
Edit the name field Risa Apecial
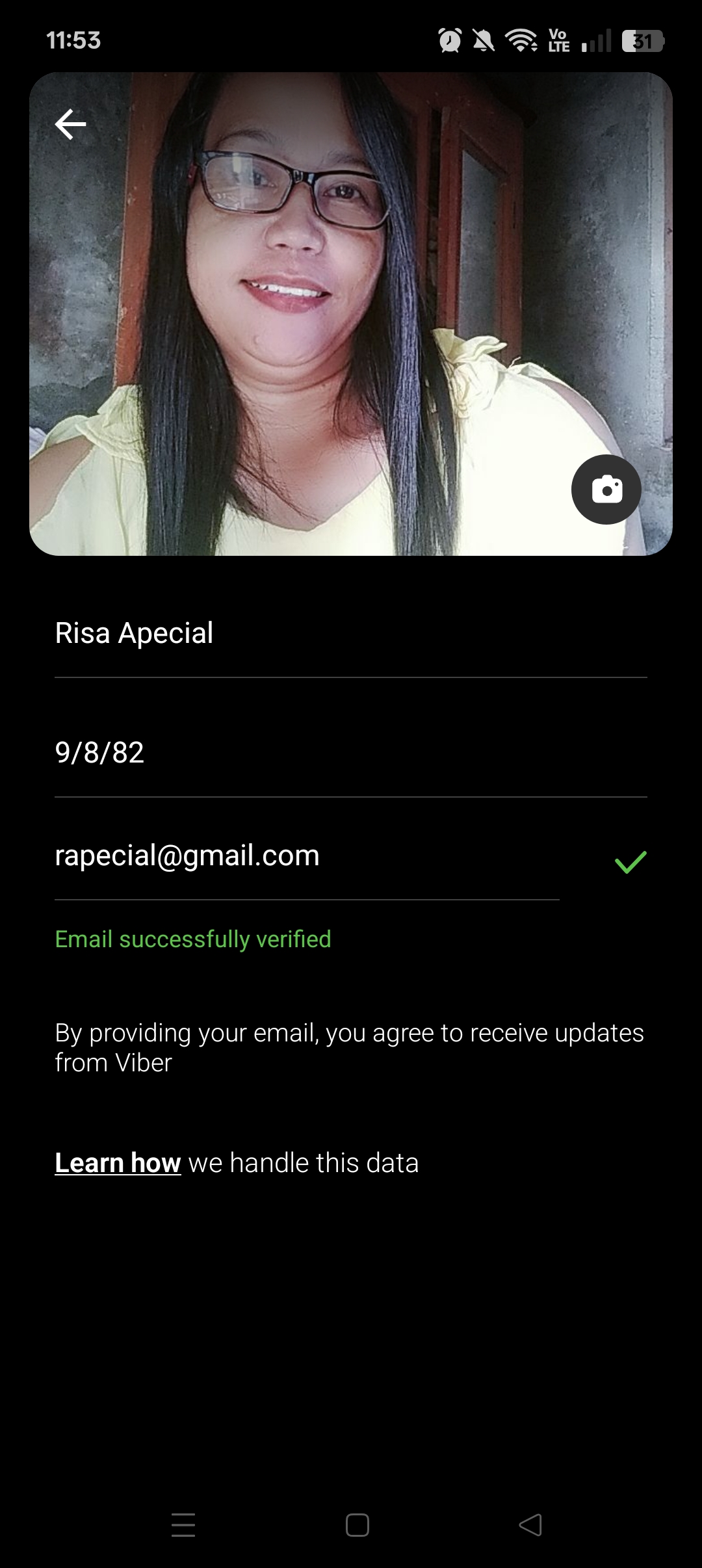click(350, 634)
